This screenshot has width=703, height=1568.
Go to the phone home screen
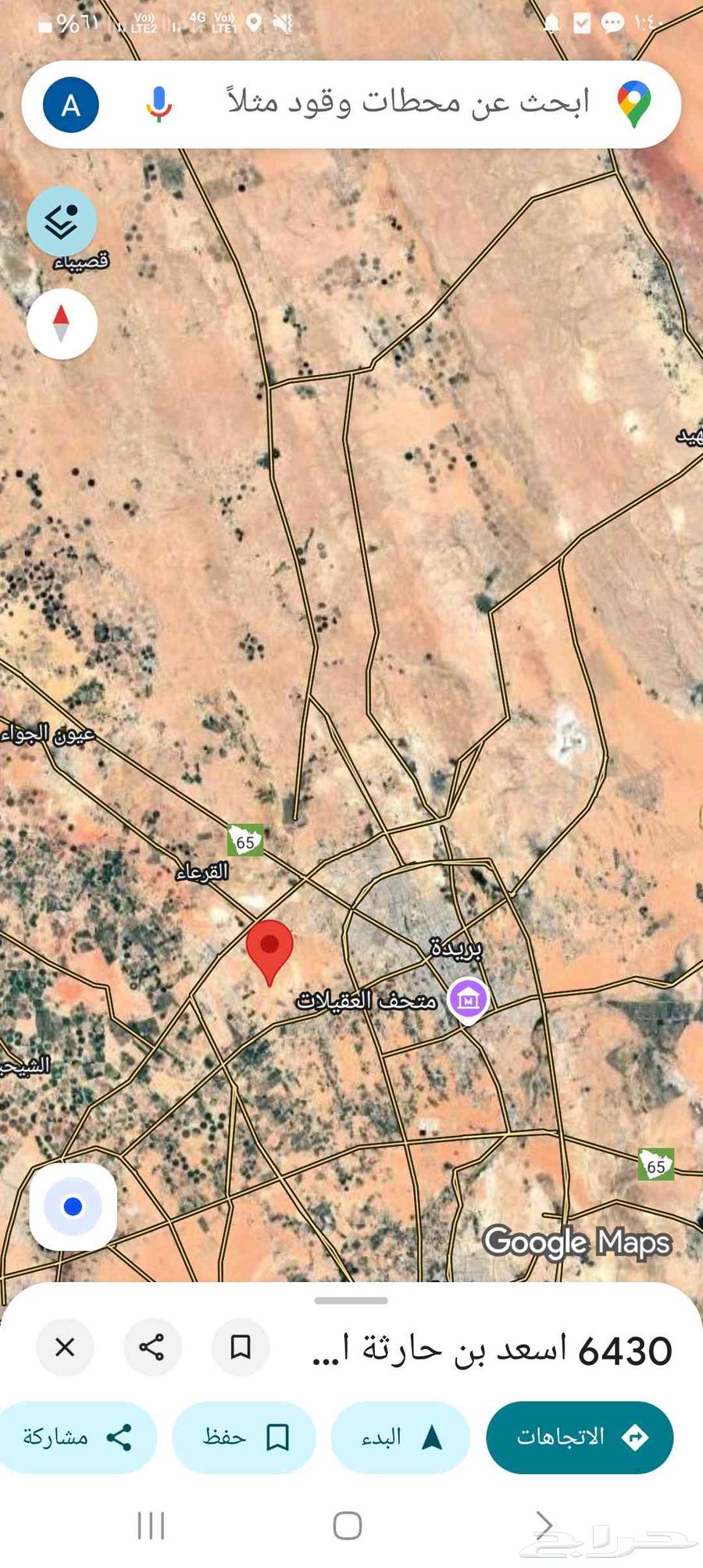tap(348, 1525)
